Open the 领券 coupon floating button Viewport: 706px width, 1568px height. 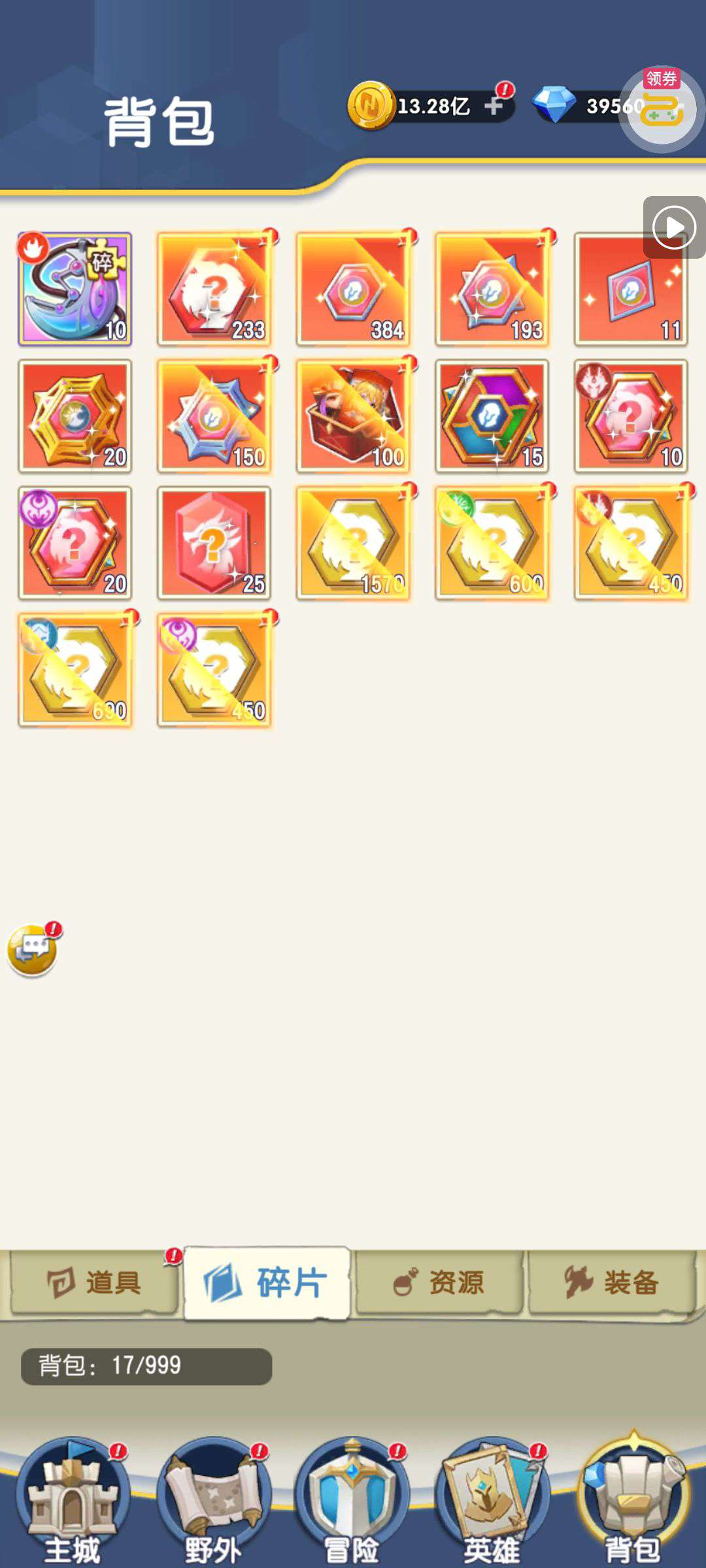661,109
